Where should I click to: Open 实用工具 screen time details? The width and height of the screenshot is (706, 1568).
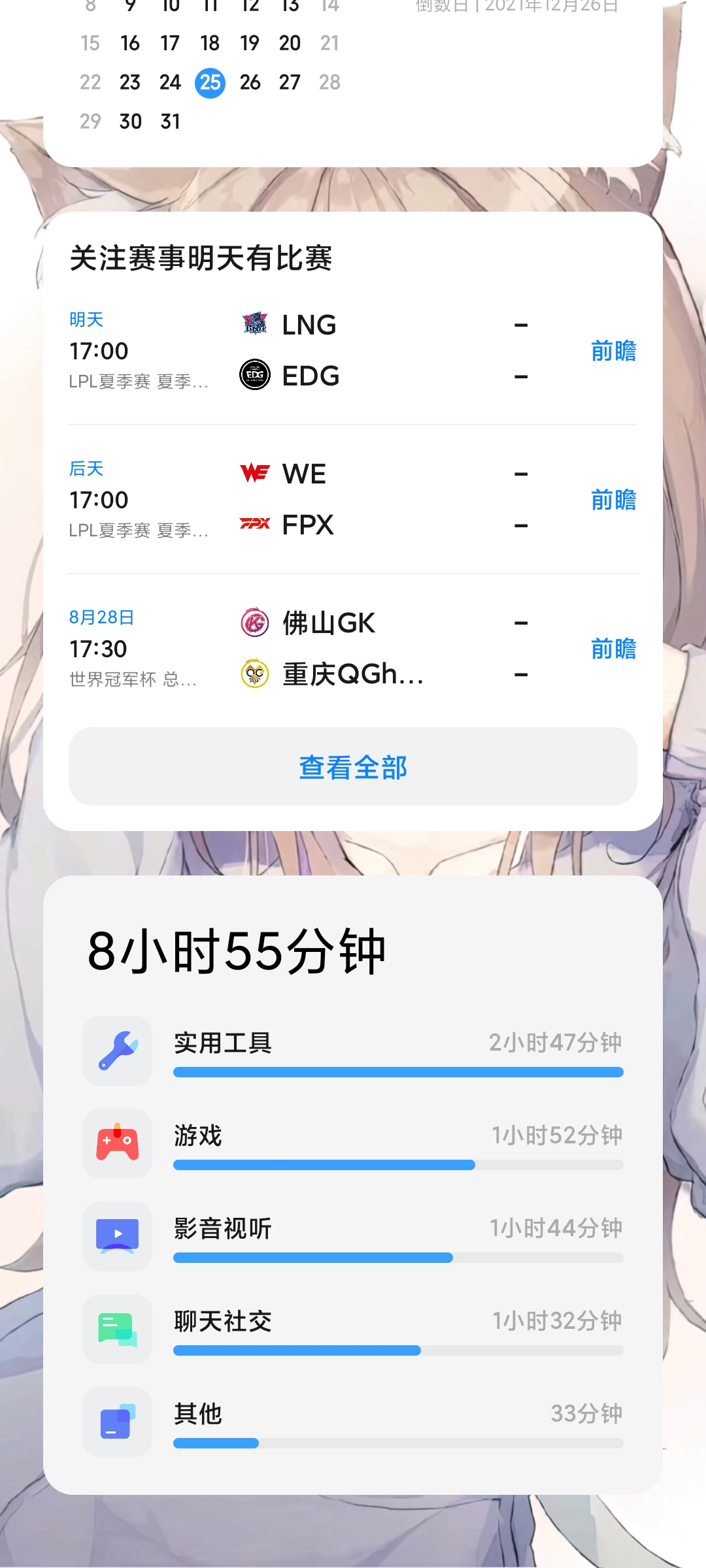tap(353, 1051)
